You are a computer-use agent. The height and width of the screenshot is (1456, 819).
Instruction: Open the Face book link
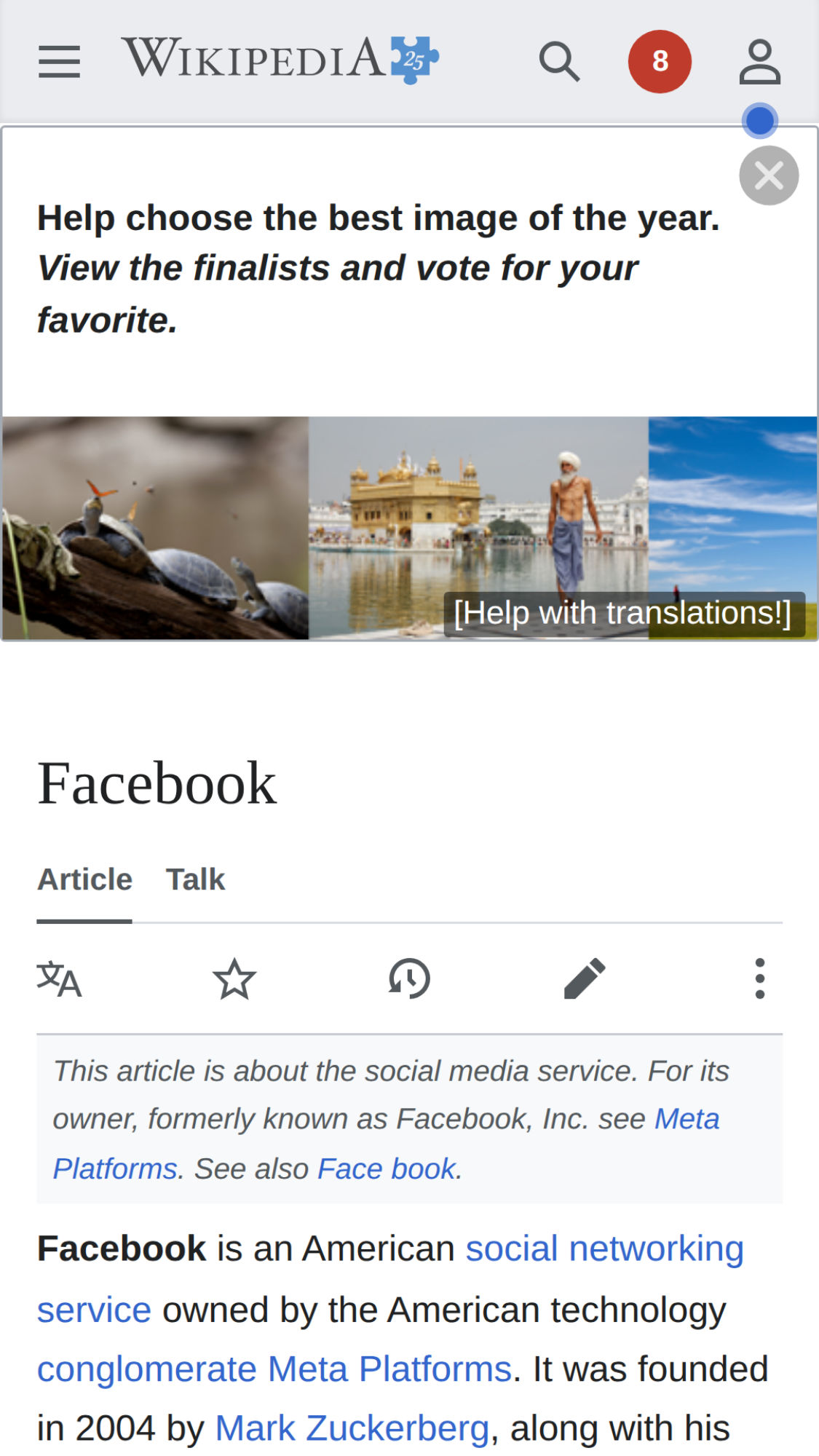point(387,1168)
